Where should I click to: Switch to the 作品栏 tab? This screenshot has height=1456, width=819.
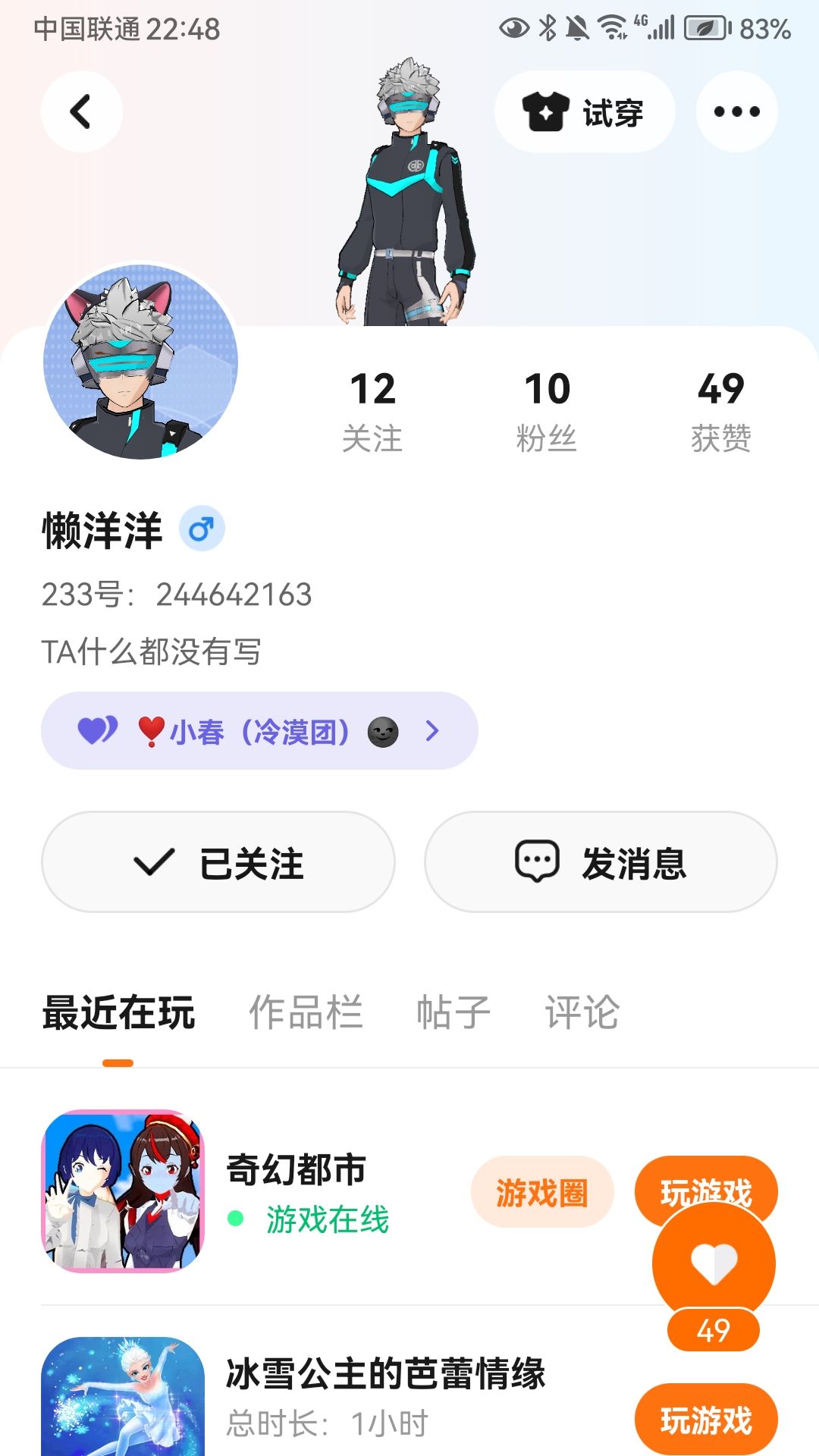306,1012
